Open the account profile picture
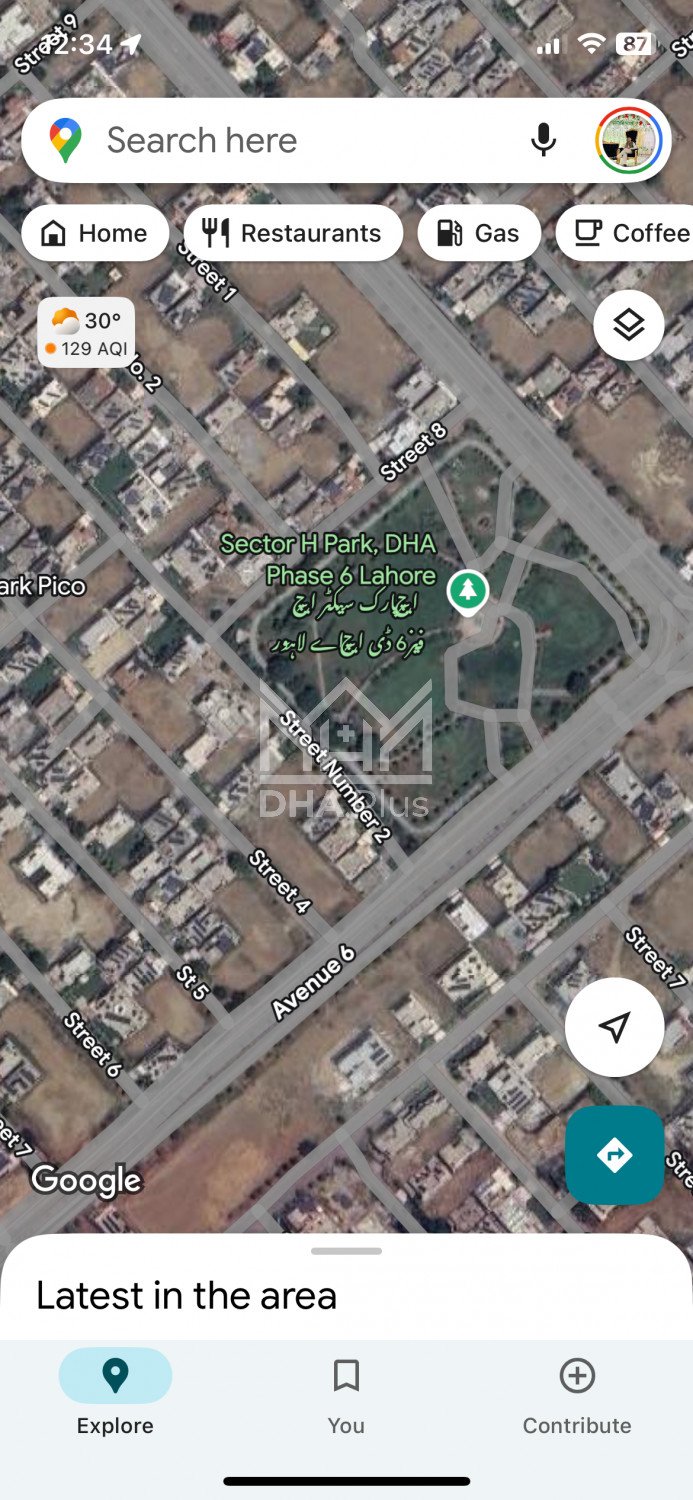 pyautogui.click(x=628, y=141)
